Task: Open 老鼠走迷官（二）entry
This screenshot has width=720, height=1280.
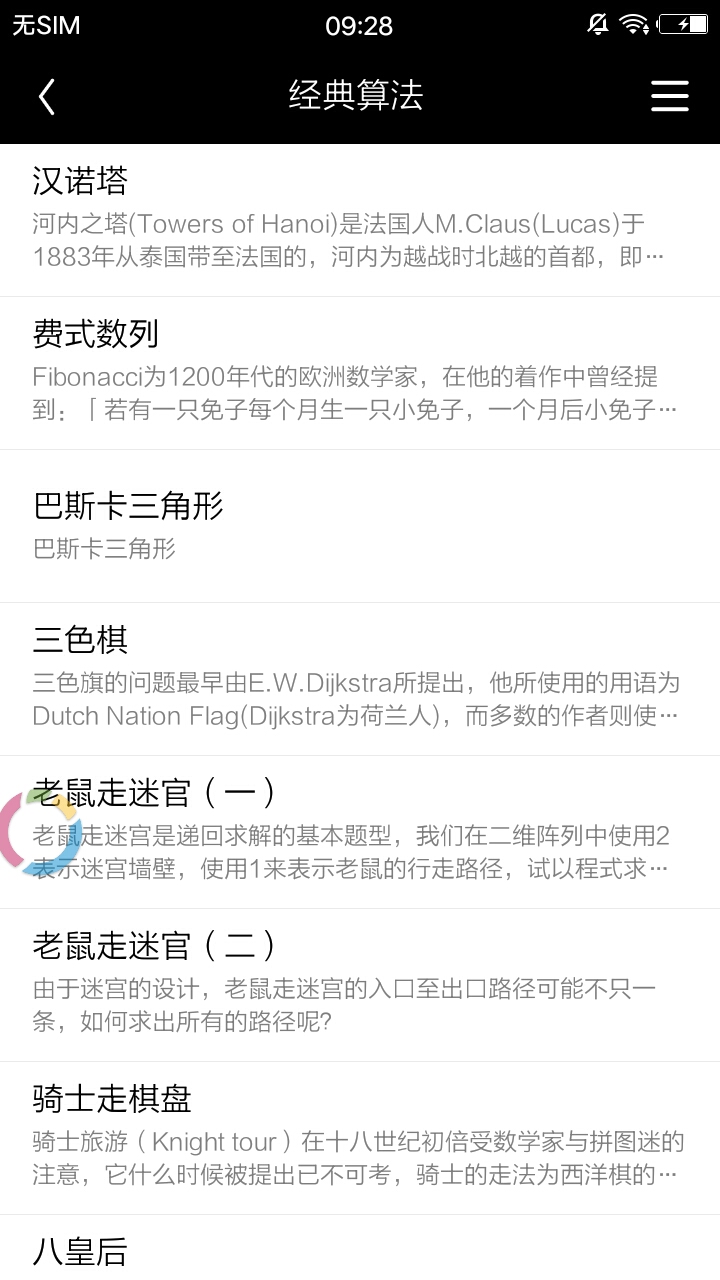Action: click(x=360, y=985)
